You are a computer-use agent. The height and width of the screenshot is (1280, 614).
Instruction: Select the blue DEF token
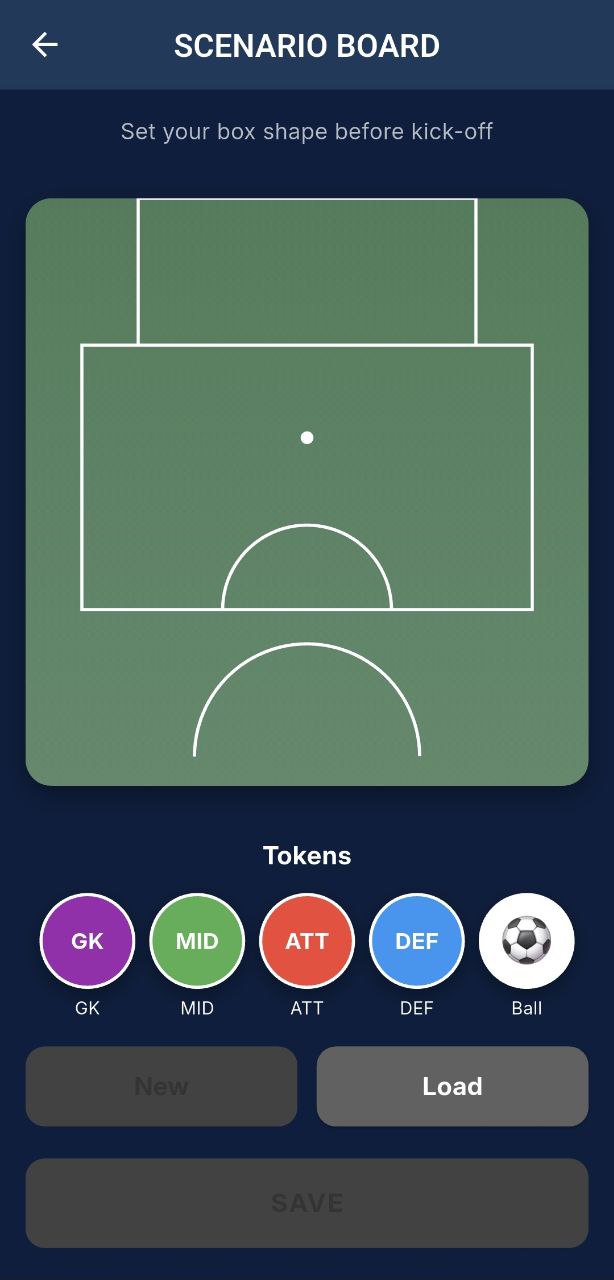(417, 941)
